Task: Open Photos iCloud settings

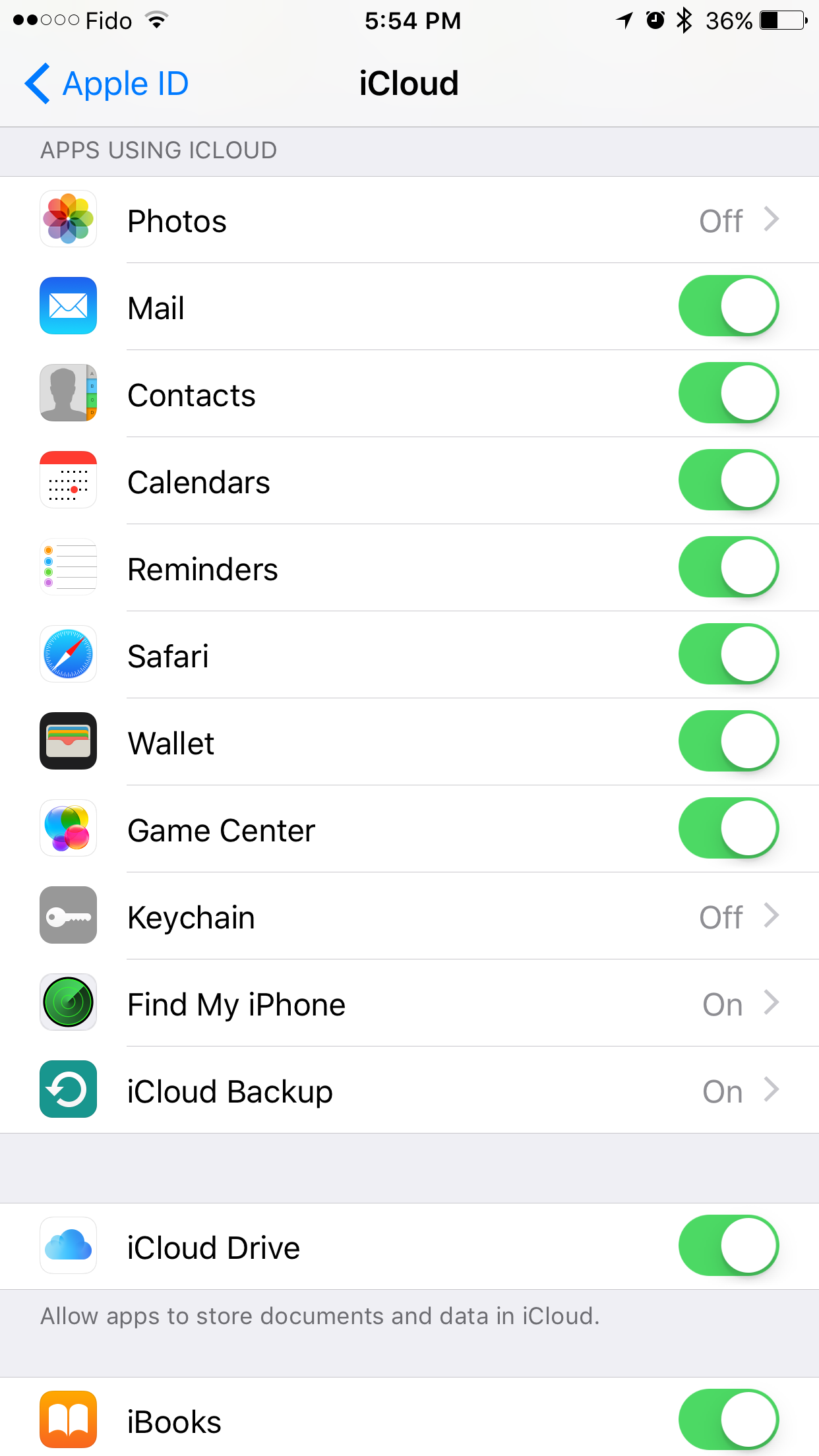Action: pyautogui.click(x=409, y=220)
